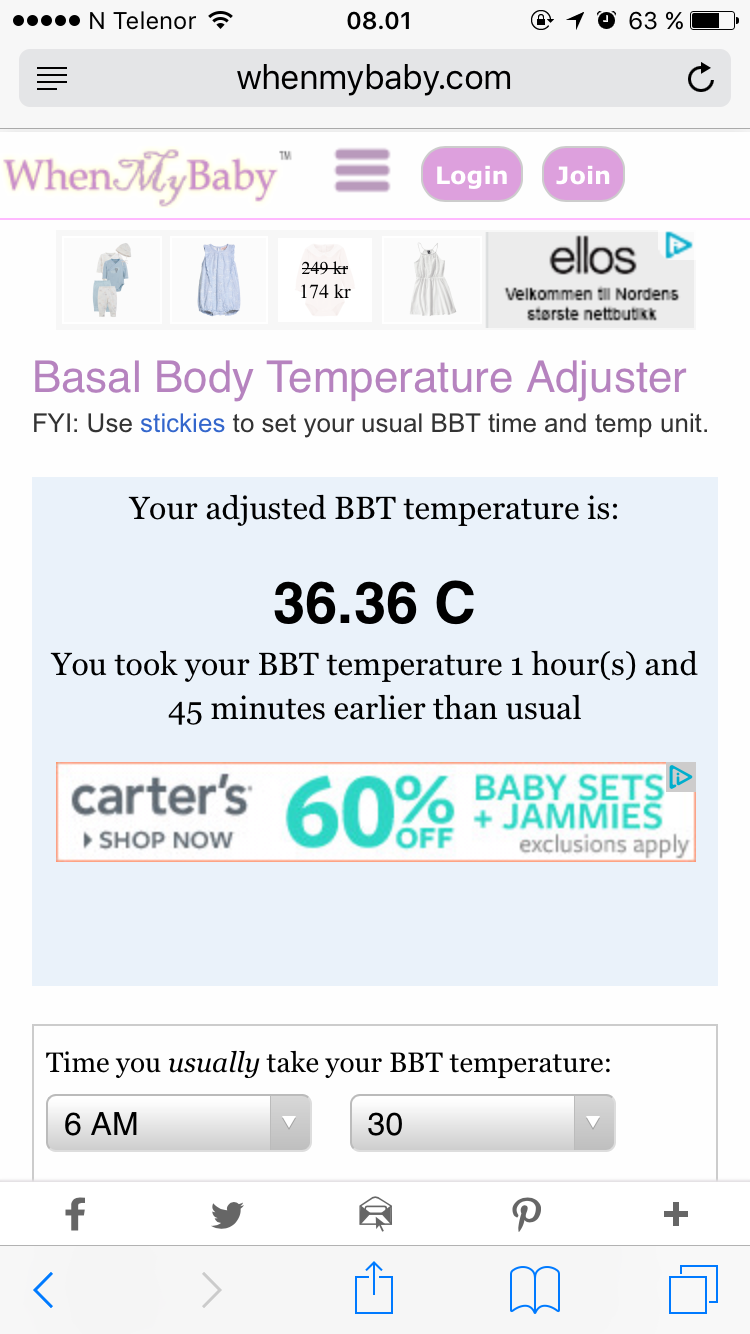Pin page on Pinterest

pos(526,1214)
